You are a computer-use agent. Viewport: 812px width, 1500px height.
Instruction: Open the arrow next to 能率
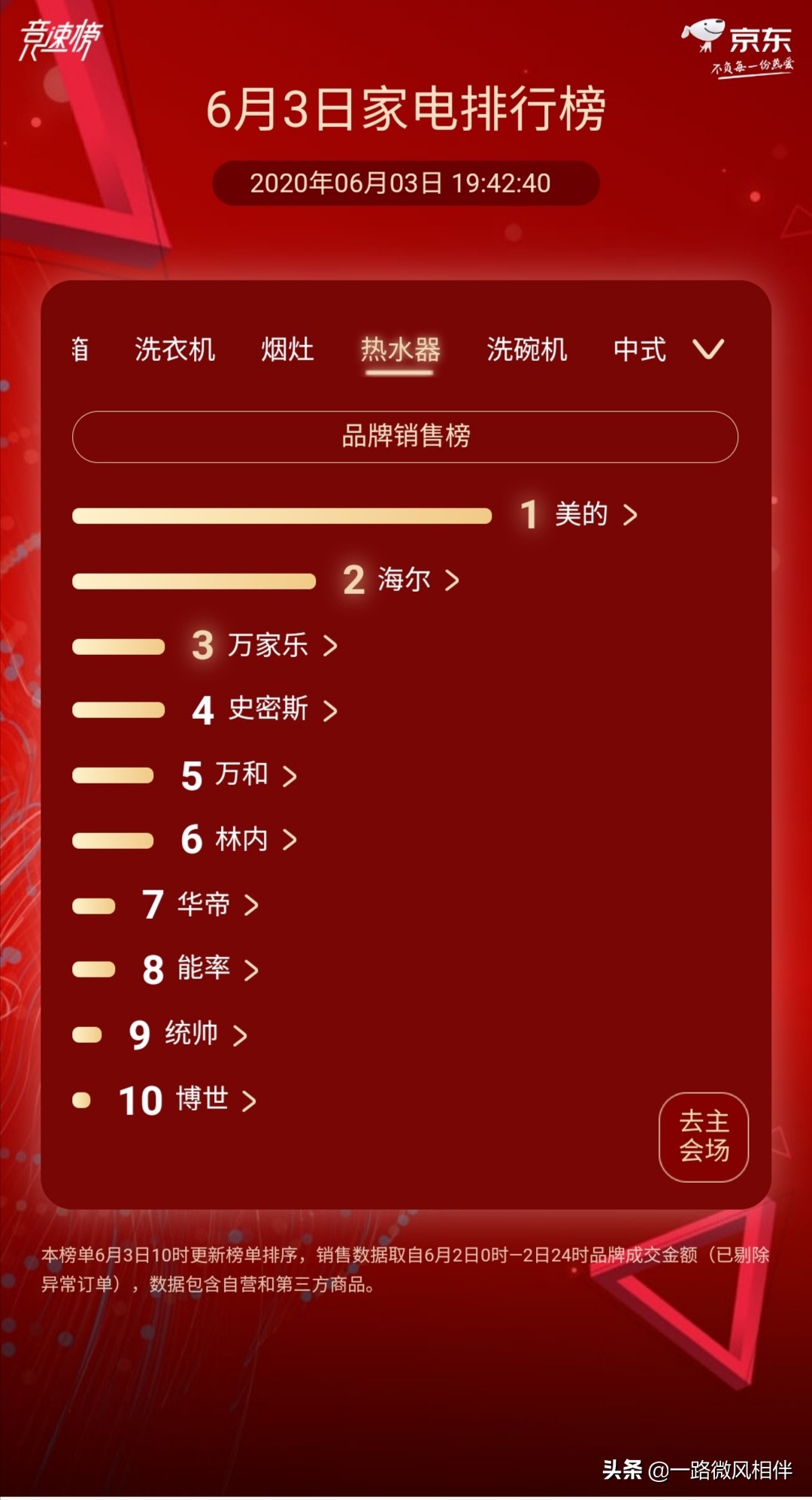point(253,970)
